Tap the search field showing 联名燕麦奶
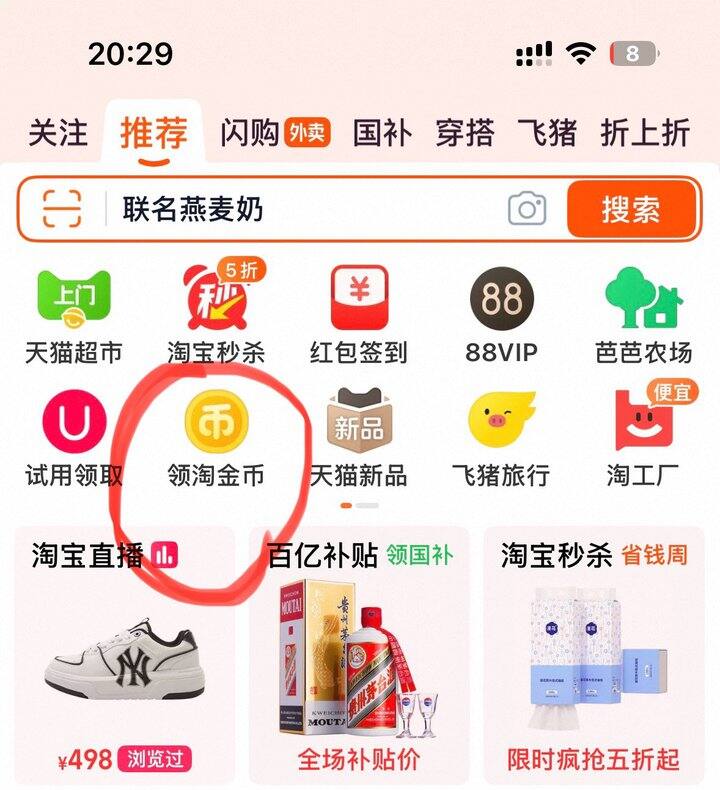Screen dimensions: 720x790 (300, 209)
